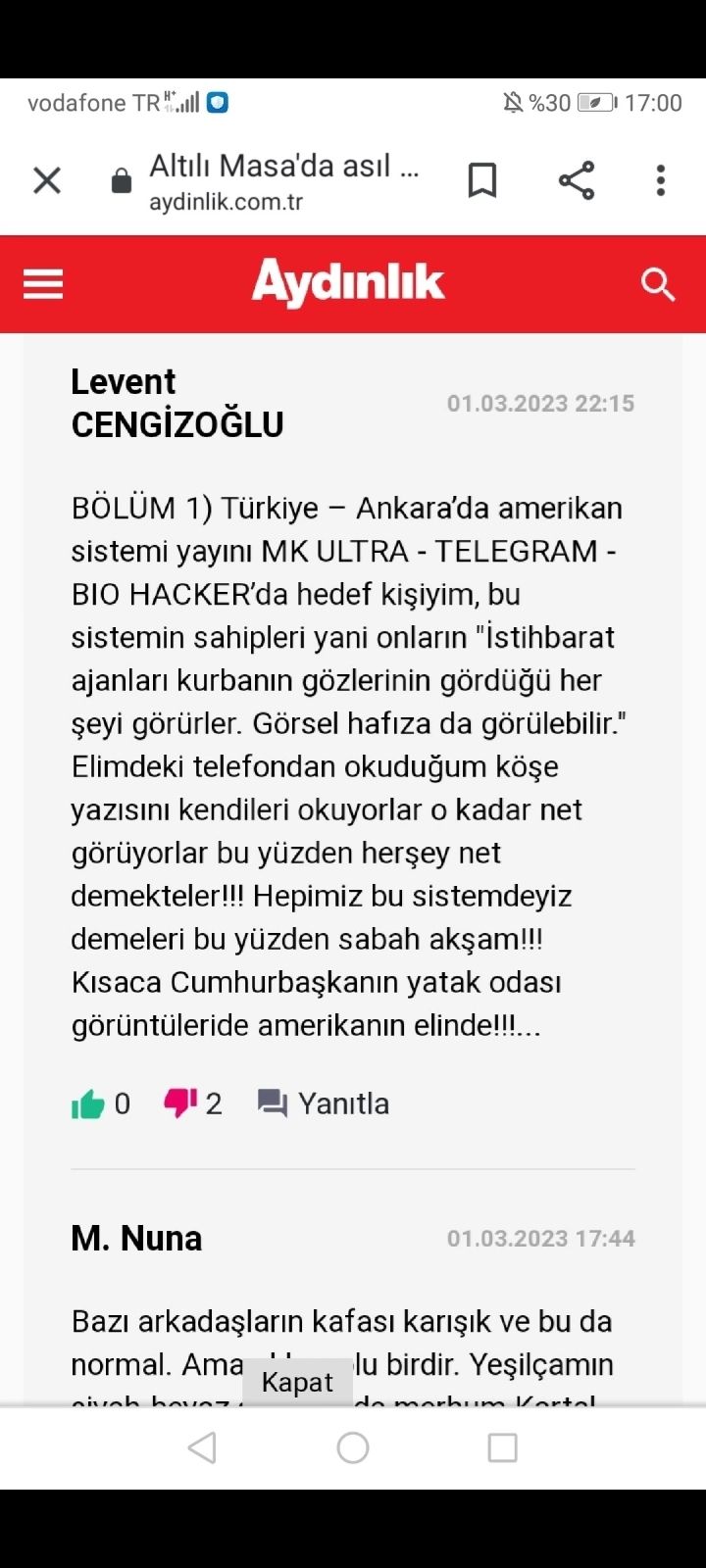This screenshot has width=706, height=1568.
Task: Open recent apps from navigation bar
Action: [x=502, y=1447]
